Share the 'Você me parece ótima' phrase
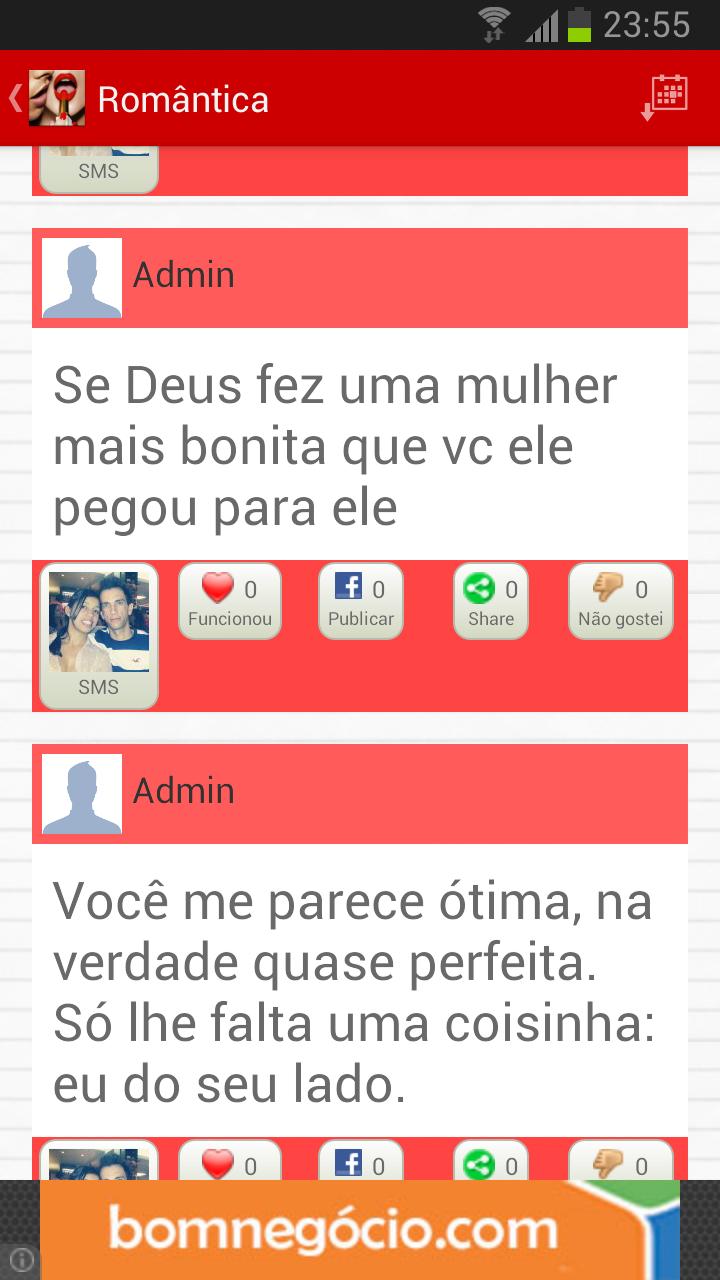 (x=491, y=1162)
